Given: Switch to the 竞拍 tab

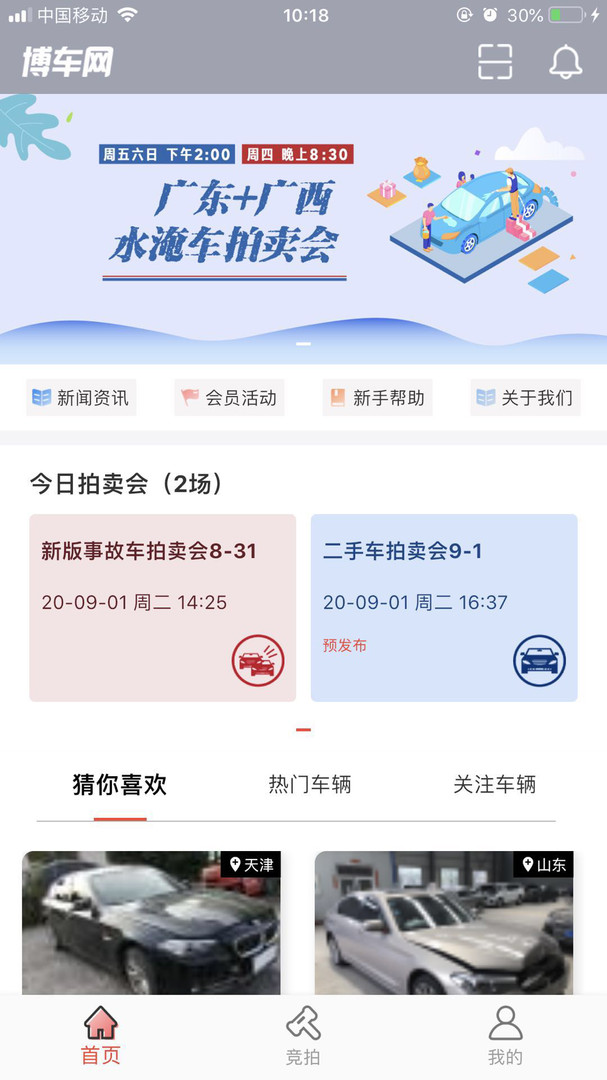Looking at the screenshot, I should pyautogui.click(x=303, y=1036).
